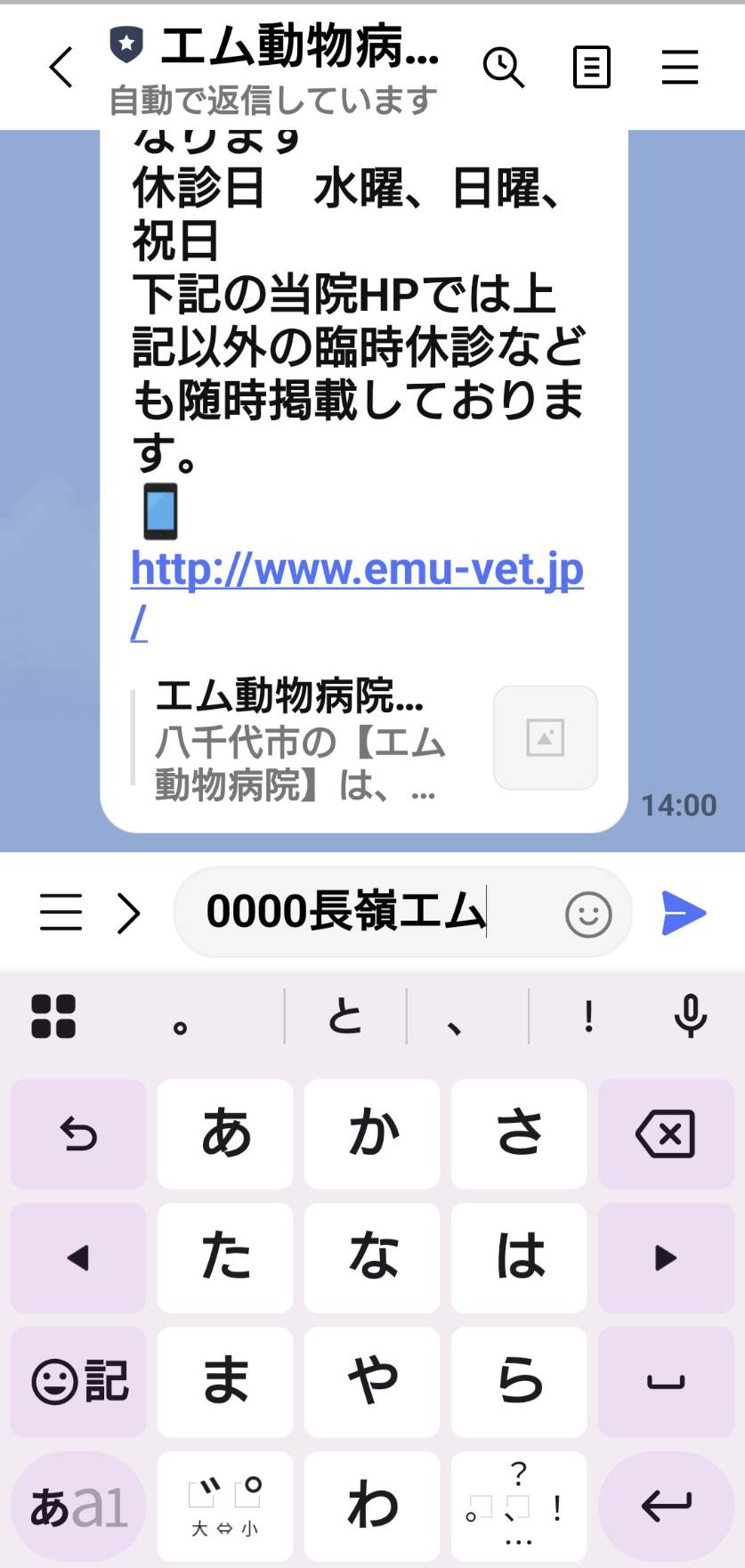Open the emoji and symbols 記 key
Screen dimensions: 745x1568
tap(78, 1382)
